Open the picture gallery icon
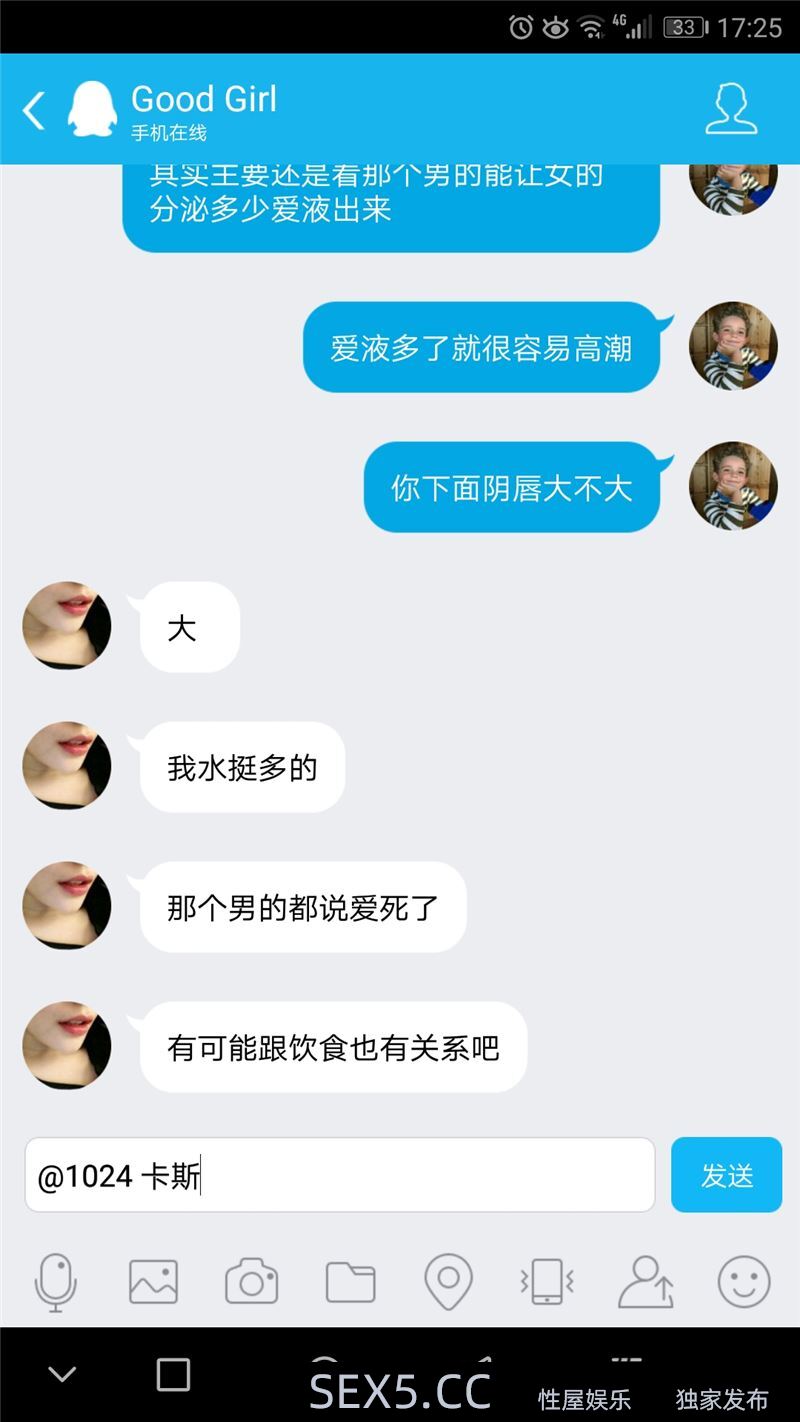The height and width of the screenshot is (1422, 800). [x=153, y=1281]
